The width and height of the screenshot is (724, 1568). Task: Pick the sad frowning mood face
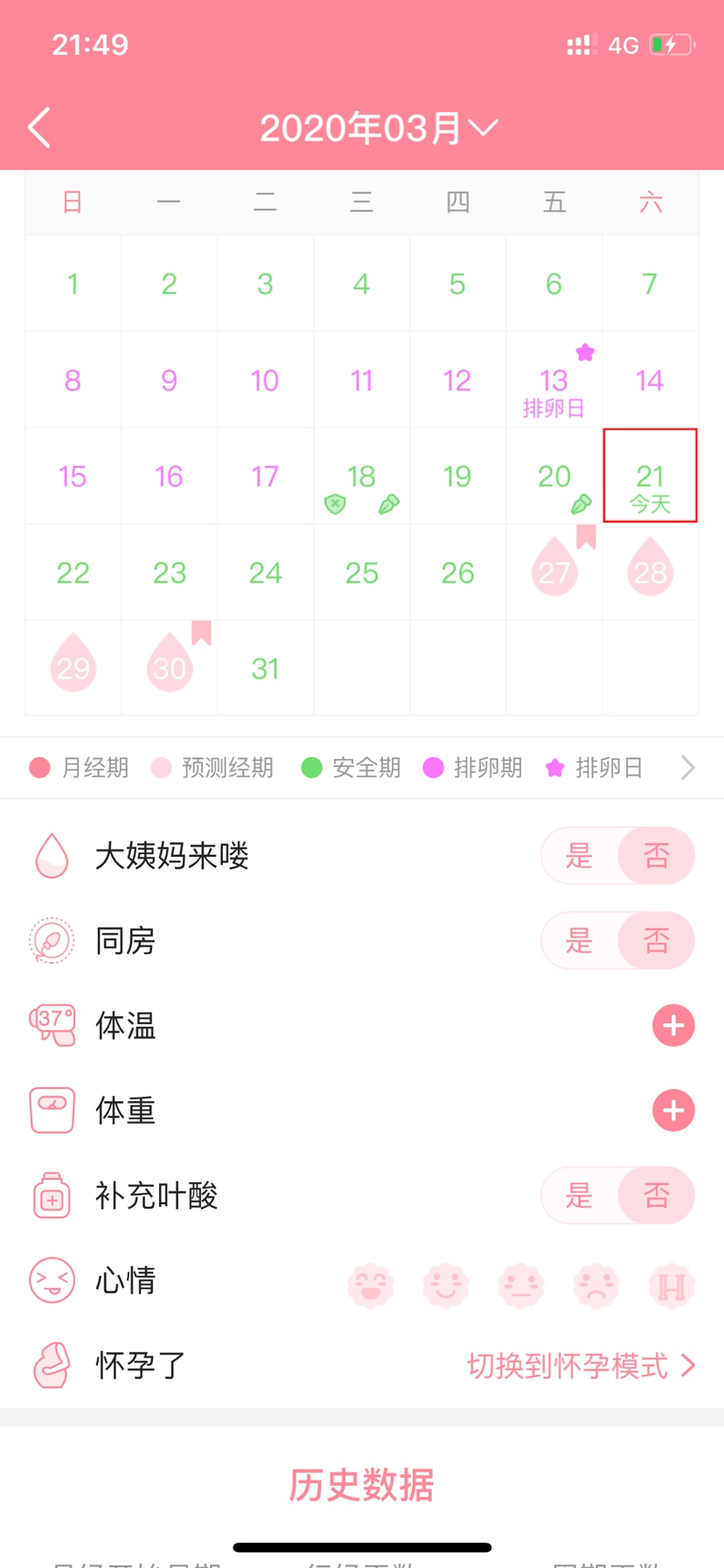[596, 1286]
